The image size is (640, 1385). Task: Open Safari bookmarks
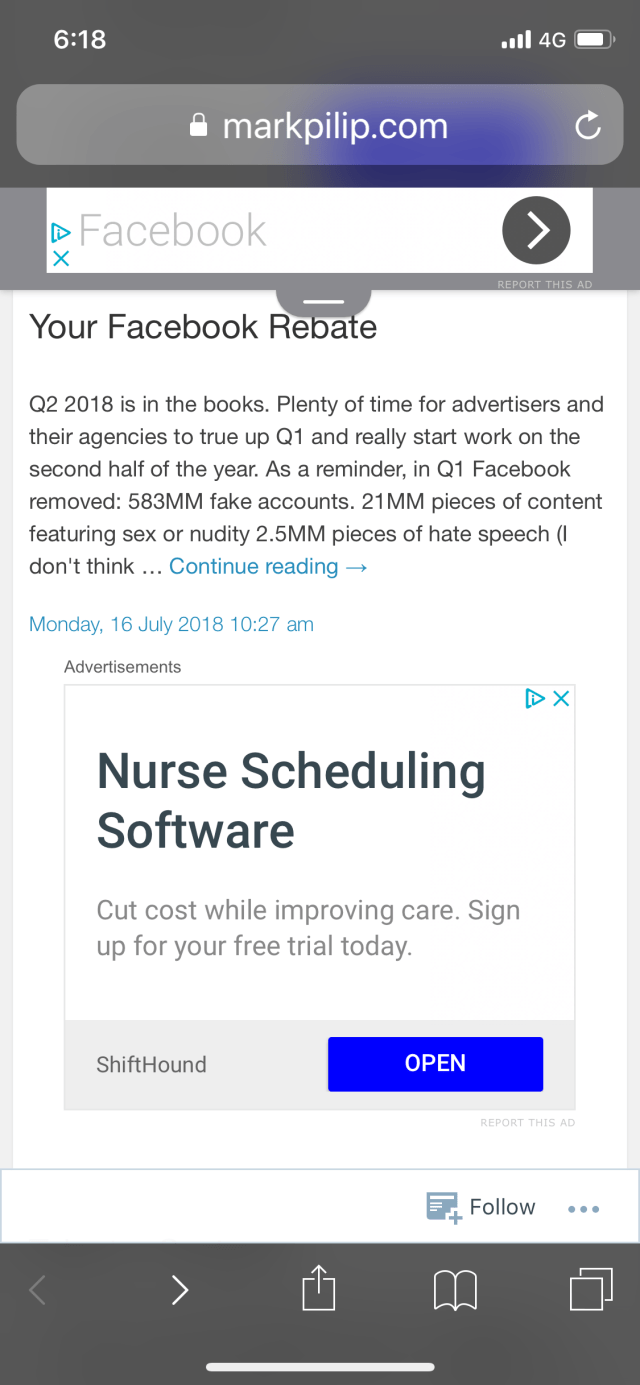(x=455, y=1290)
